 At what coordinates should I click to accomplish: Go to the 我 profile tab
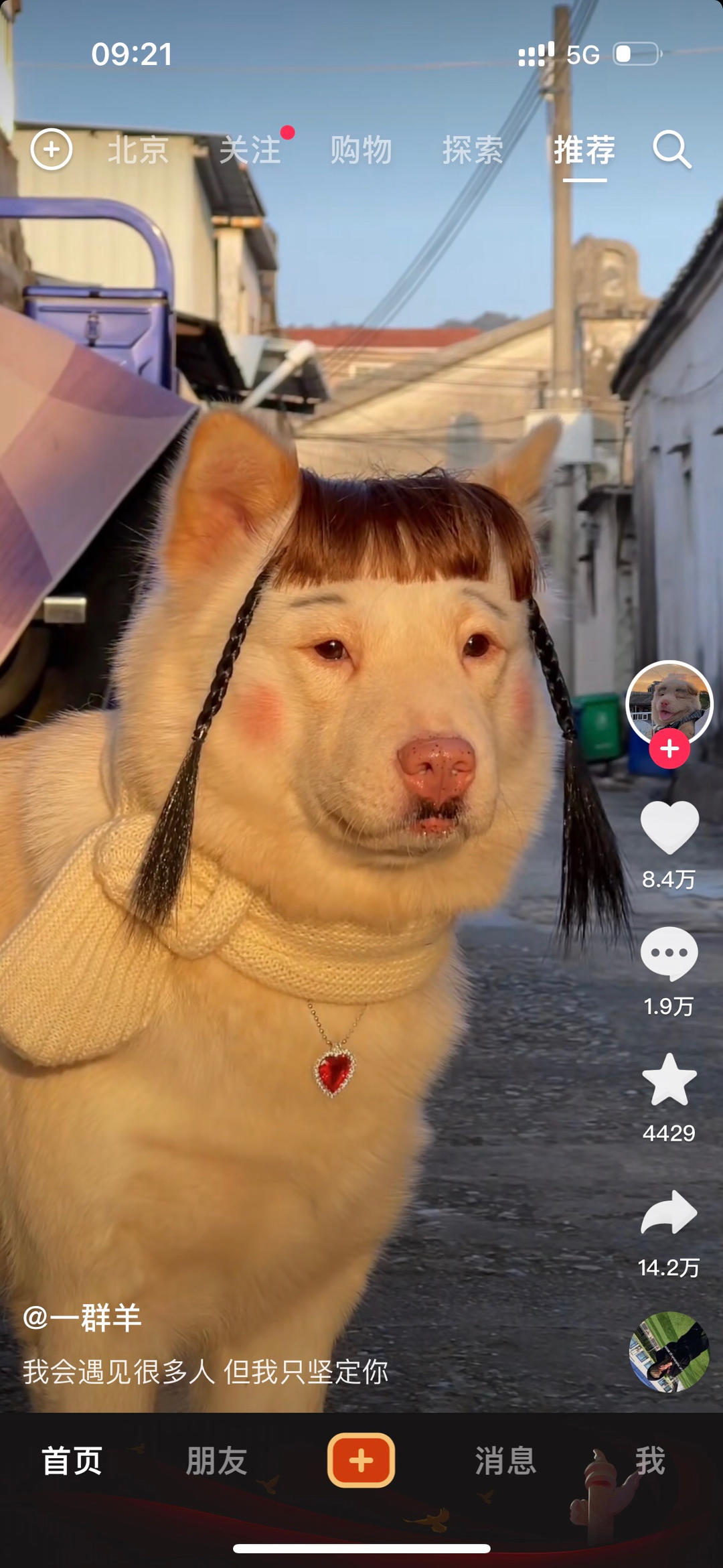(x=649, y=1461)
